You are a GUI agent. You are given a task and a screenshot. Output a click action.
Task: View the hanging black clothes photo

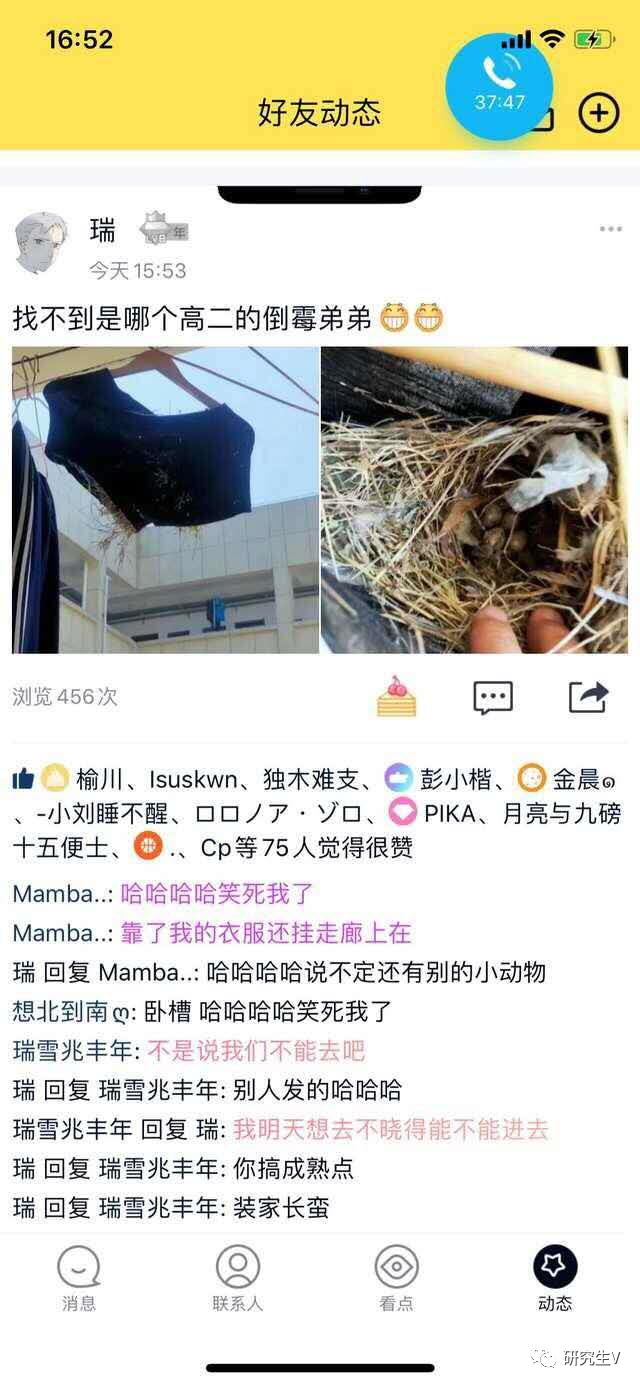(x=165, y=500)
